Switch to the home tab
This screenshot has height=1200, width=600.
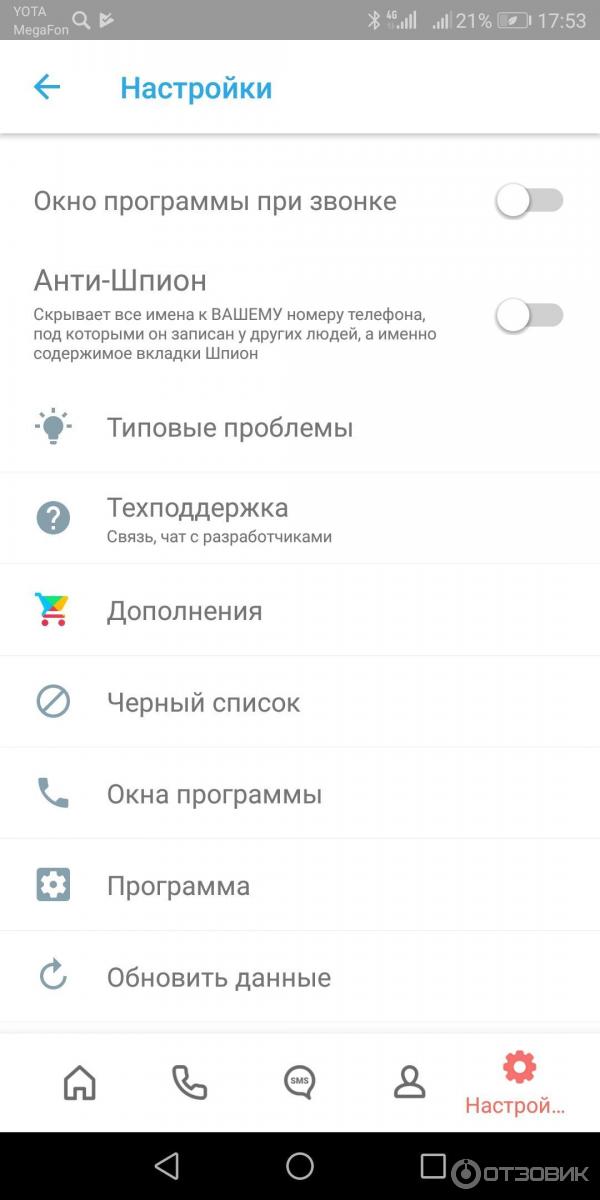(x=80, y=1082)
